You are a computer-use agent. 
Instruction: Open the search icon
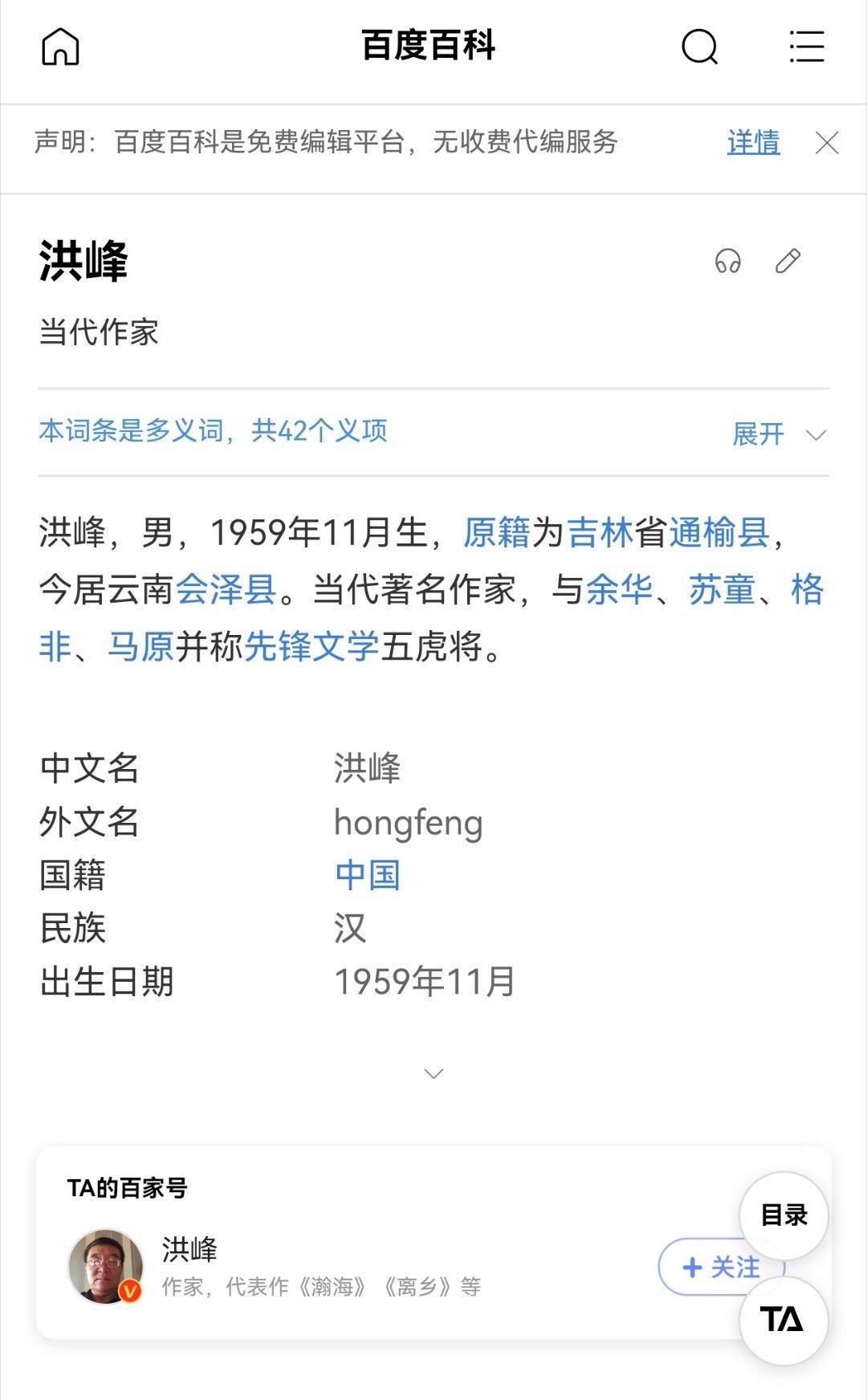click(699, 46)
